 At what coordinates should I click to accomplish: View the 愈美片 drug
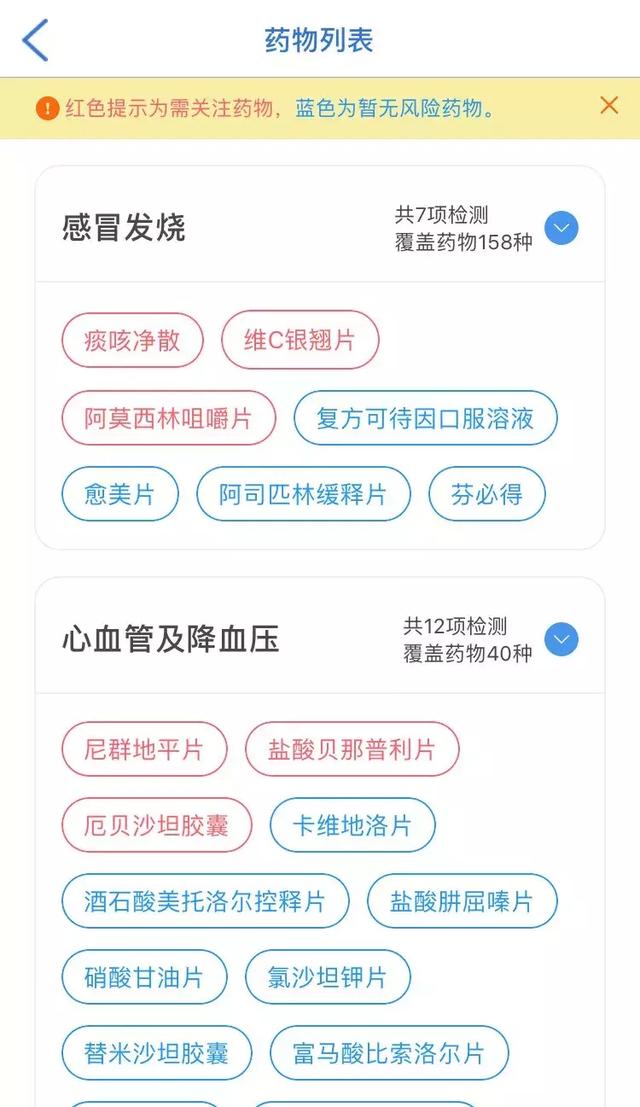[x=120, y=494]
